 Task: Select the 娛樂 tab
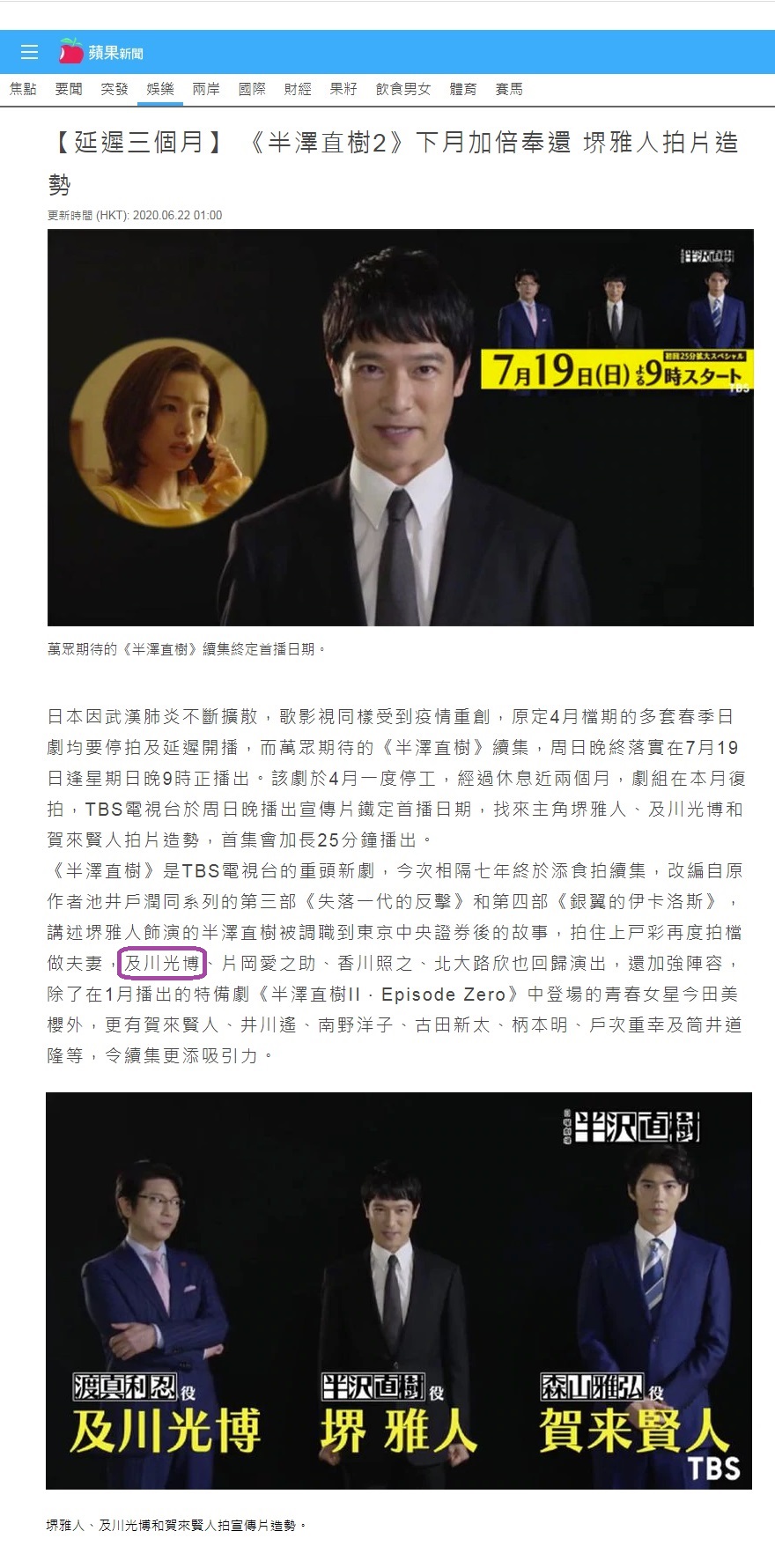pos(160,89)
